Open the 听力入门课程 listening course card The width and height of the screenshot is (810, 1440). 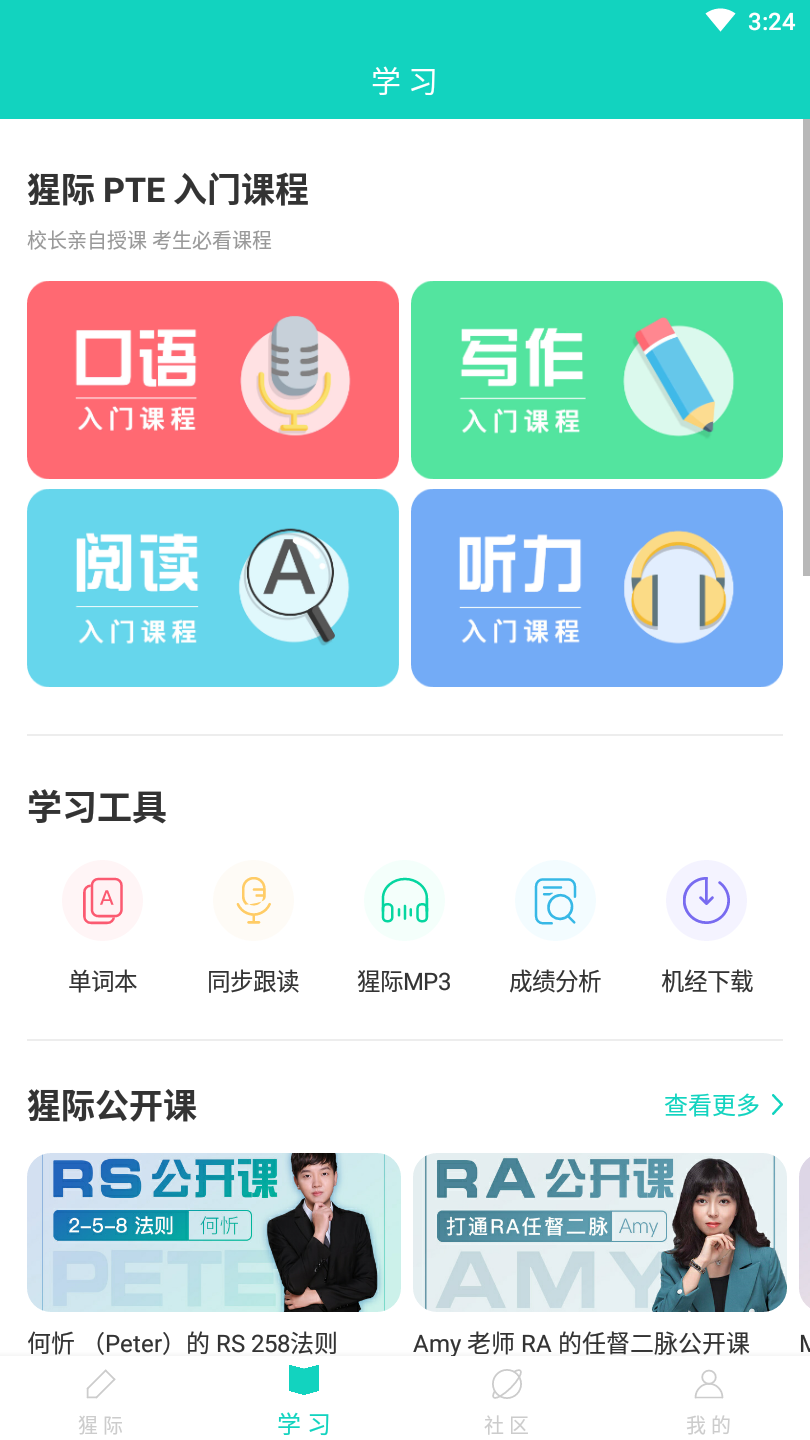point(596,587)
